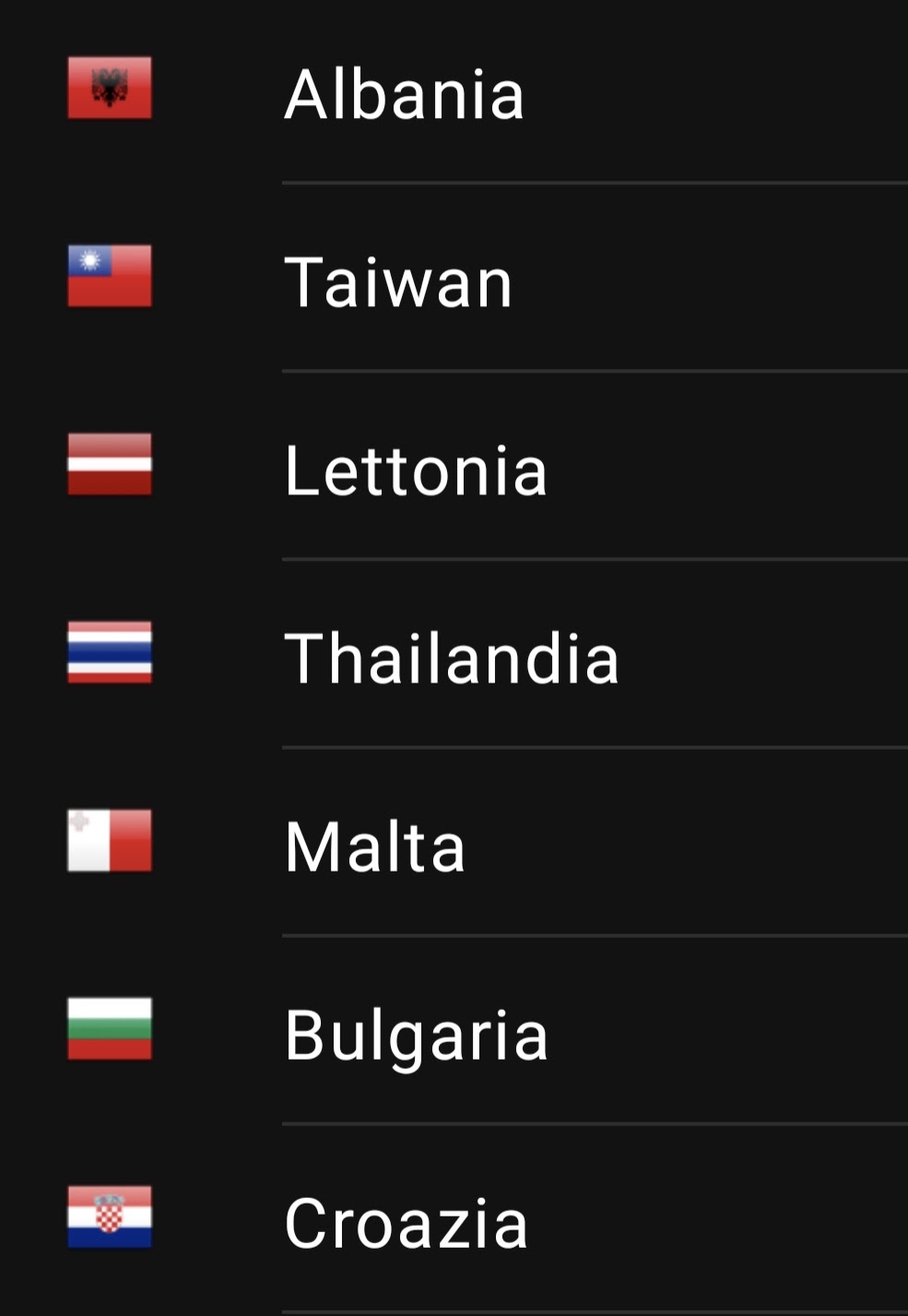908x1316 pixels.
Task: Choose Taiwan in the list
Action: (398, 282)
